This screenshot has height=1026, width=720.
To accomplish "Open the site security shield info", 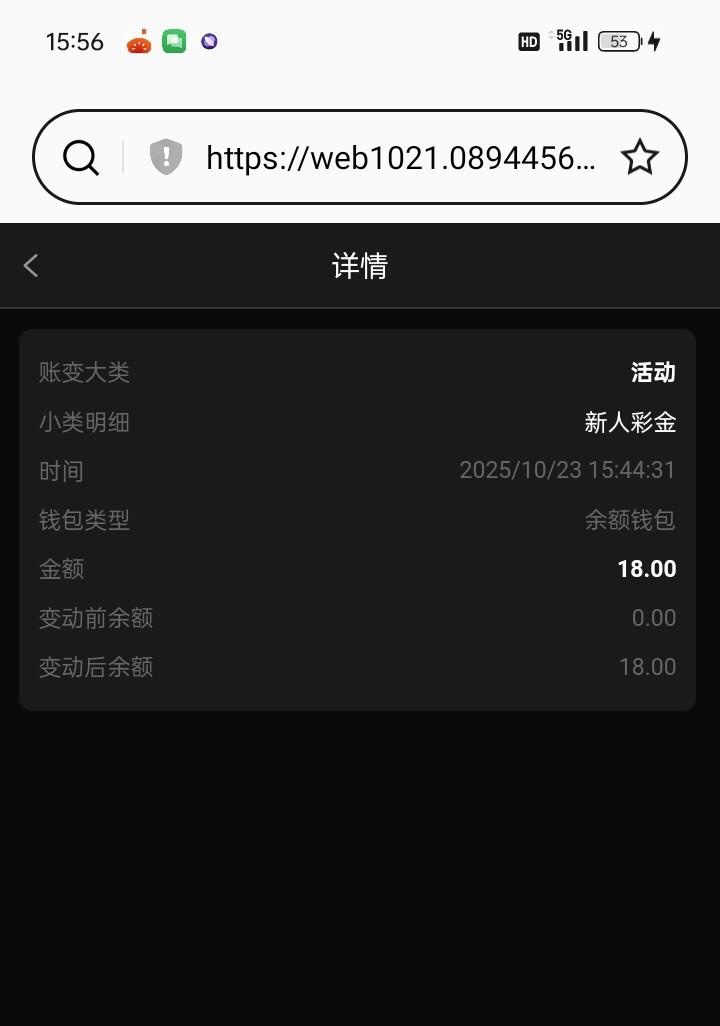I will [x=166, y=157].
